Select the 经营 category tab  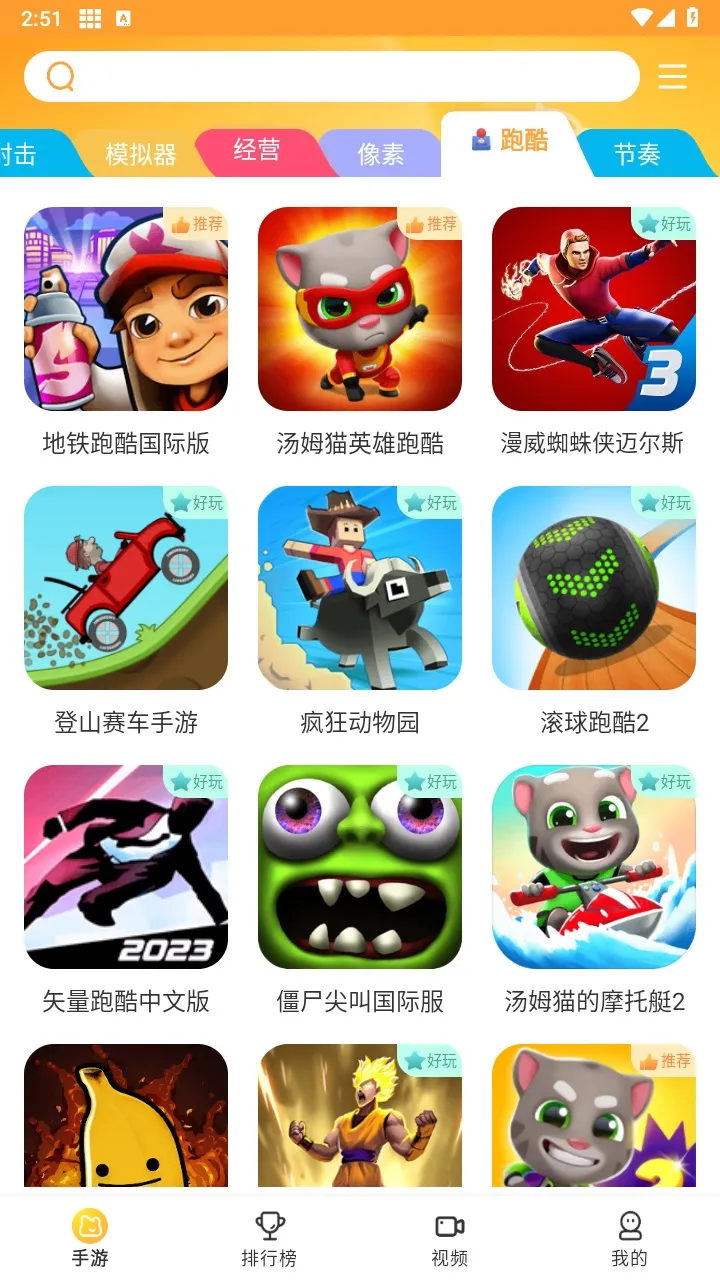(x=257, y=150)
